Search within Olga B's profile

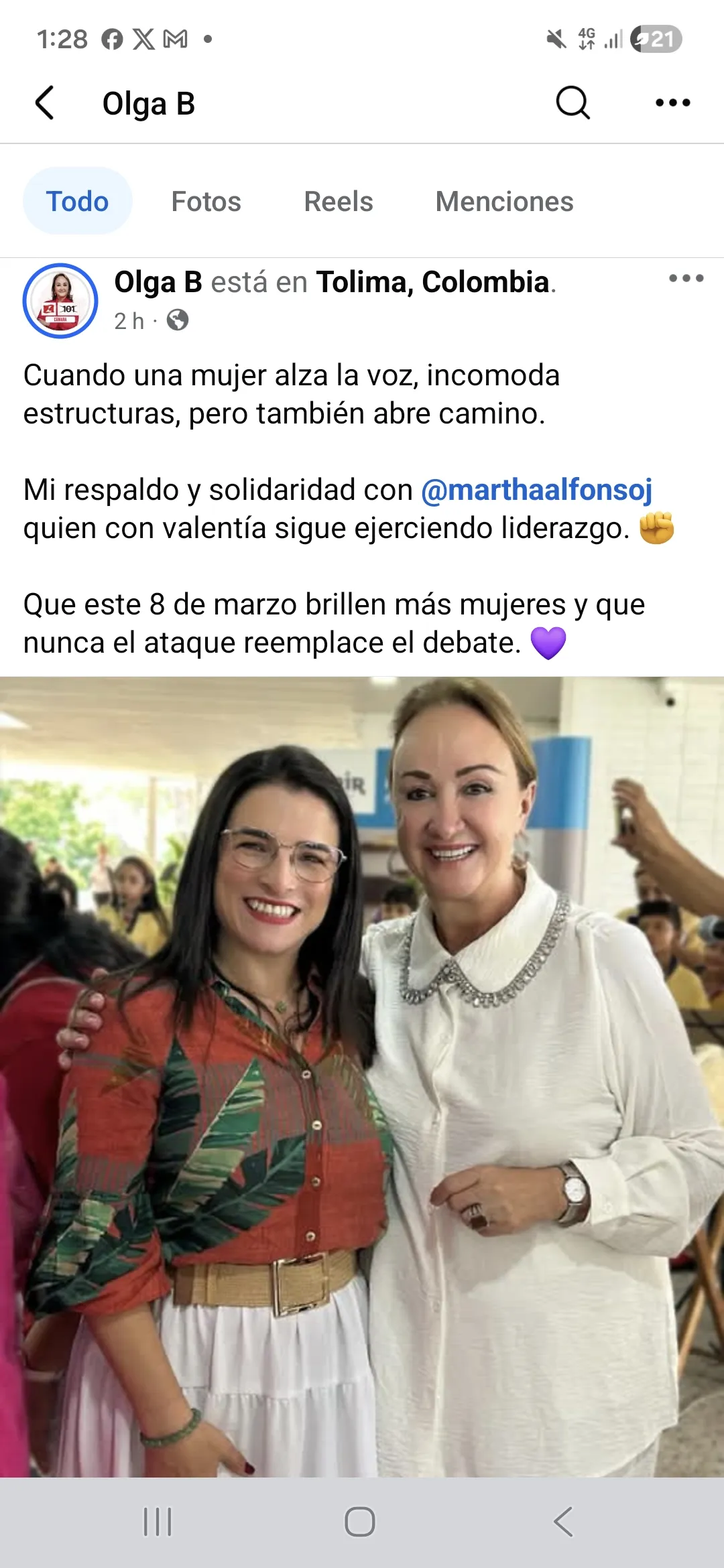(572, 103)
